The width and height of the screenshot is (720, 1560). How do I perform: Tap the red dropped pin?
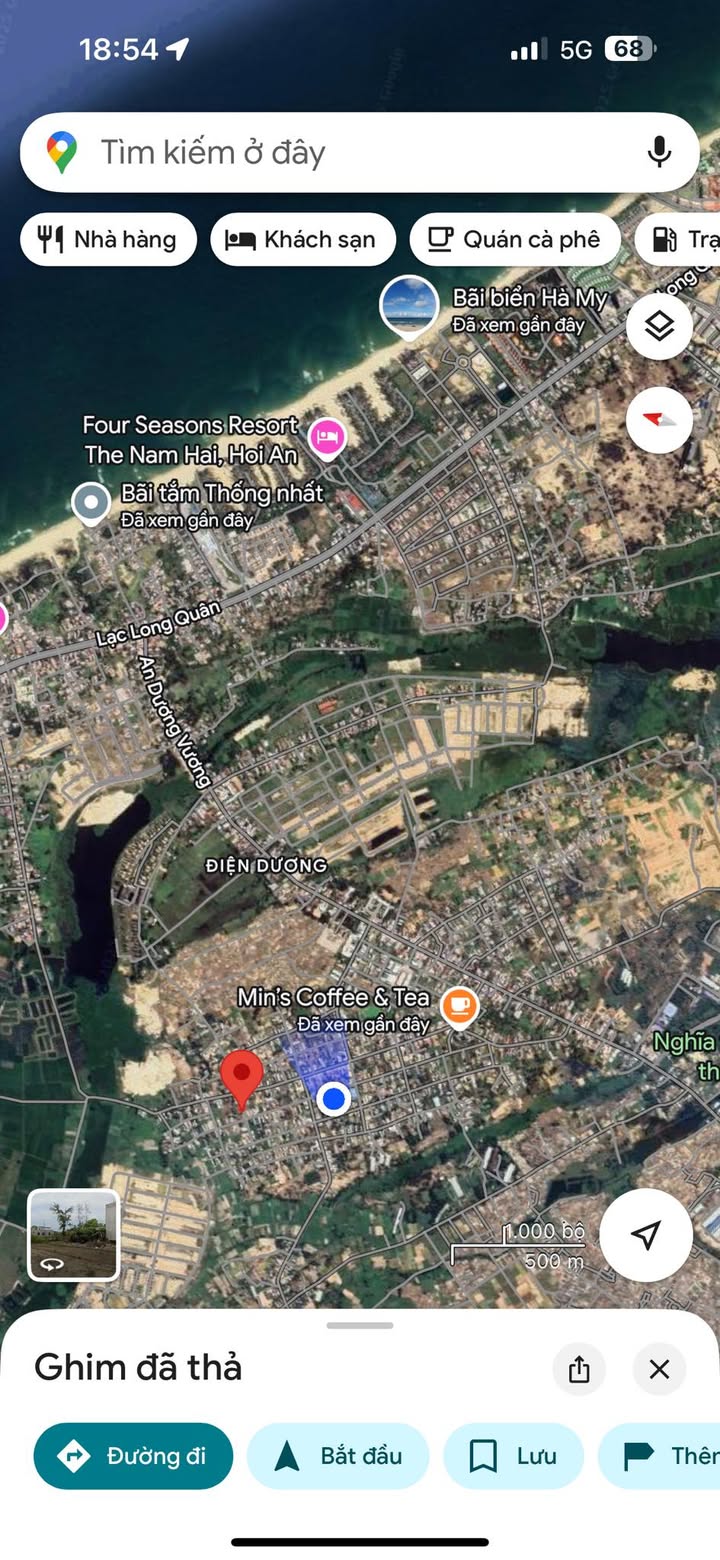(x=241, y=1078)
